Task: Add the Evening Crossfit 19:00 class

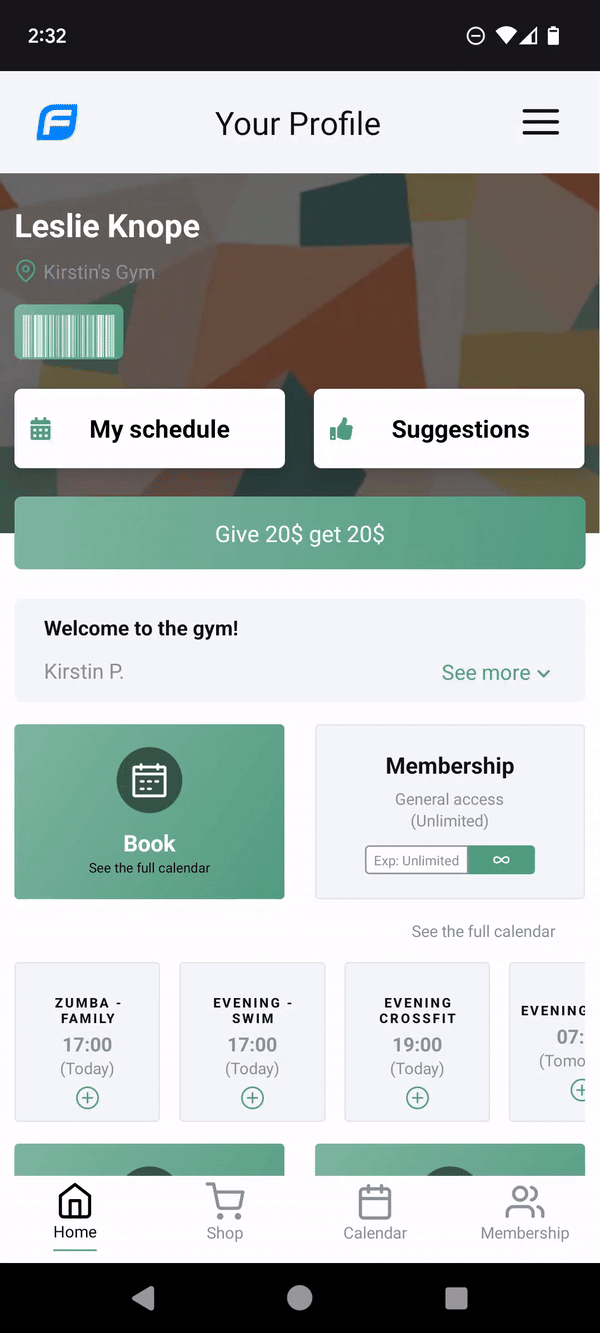Action: point(418,1098)
